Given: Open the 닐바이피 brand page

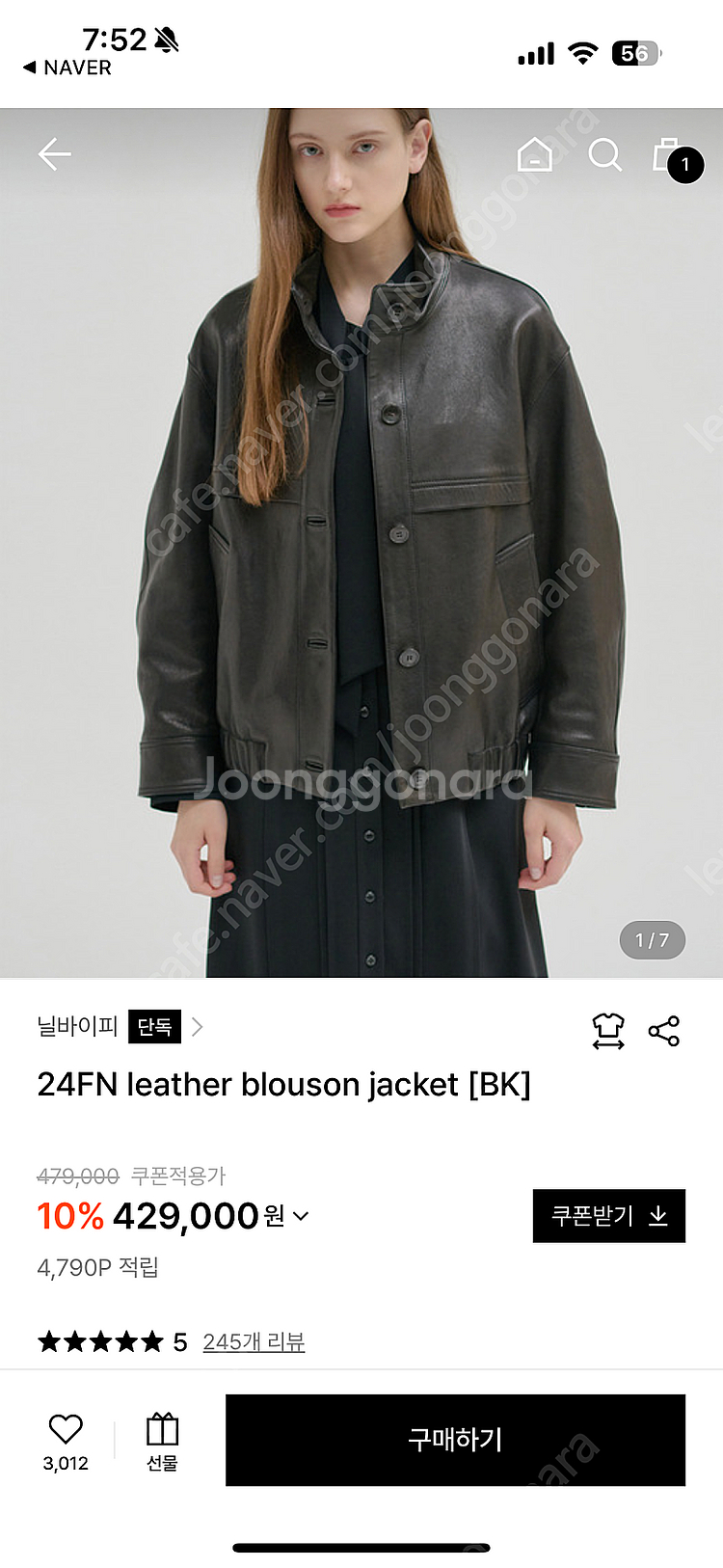Looking at the screenshot, I should (77, 1027).
